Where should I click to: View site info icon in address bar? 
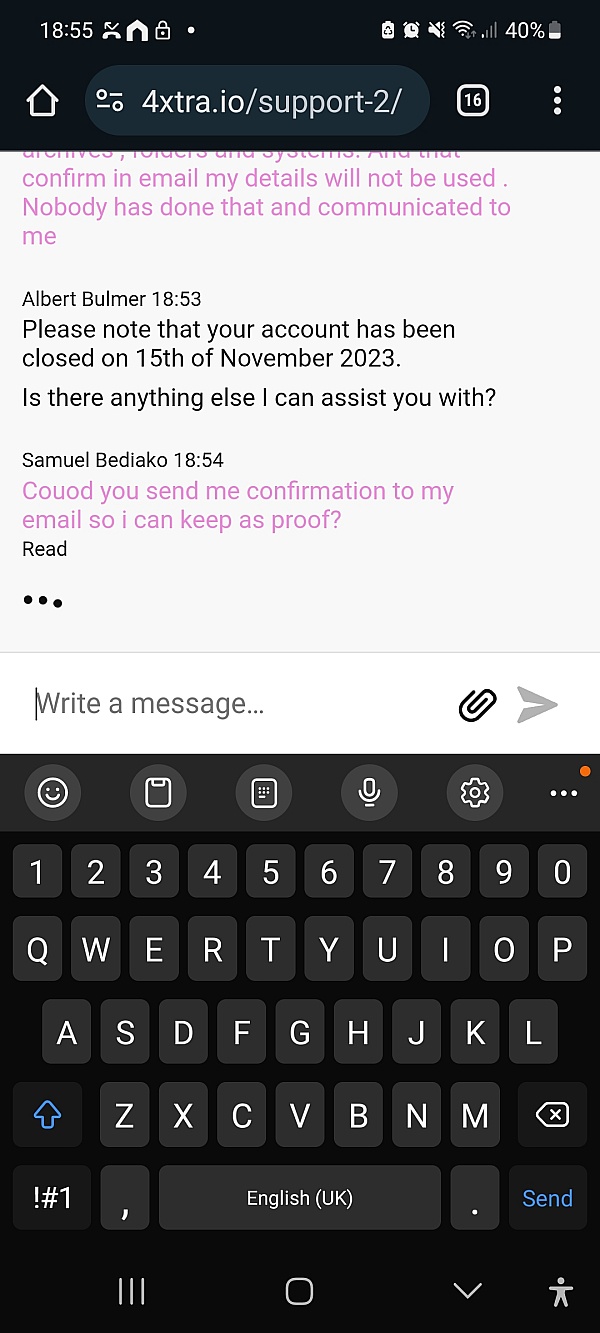coord(109,100)
